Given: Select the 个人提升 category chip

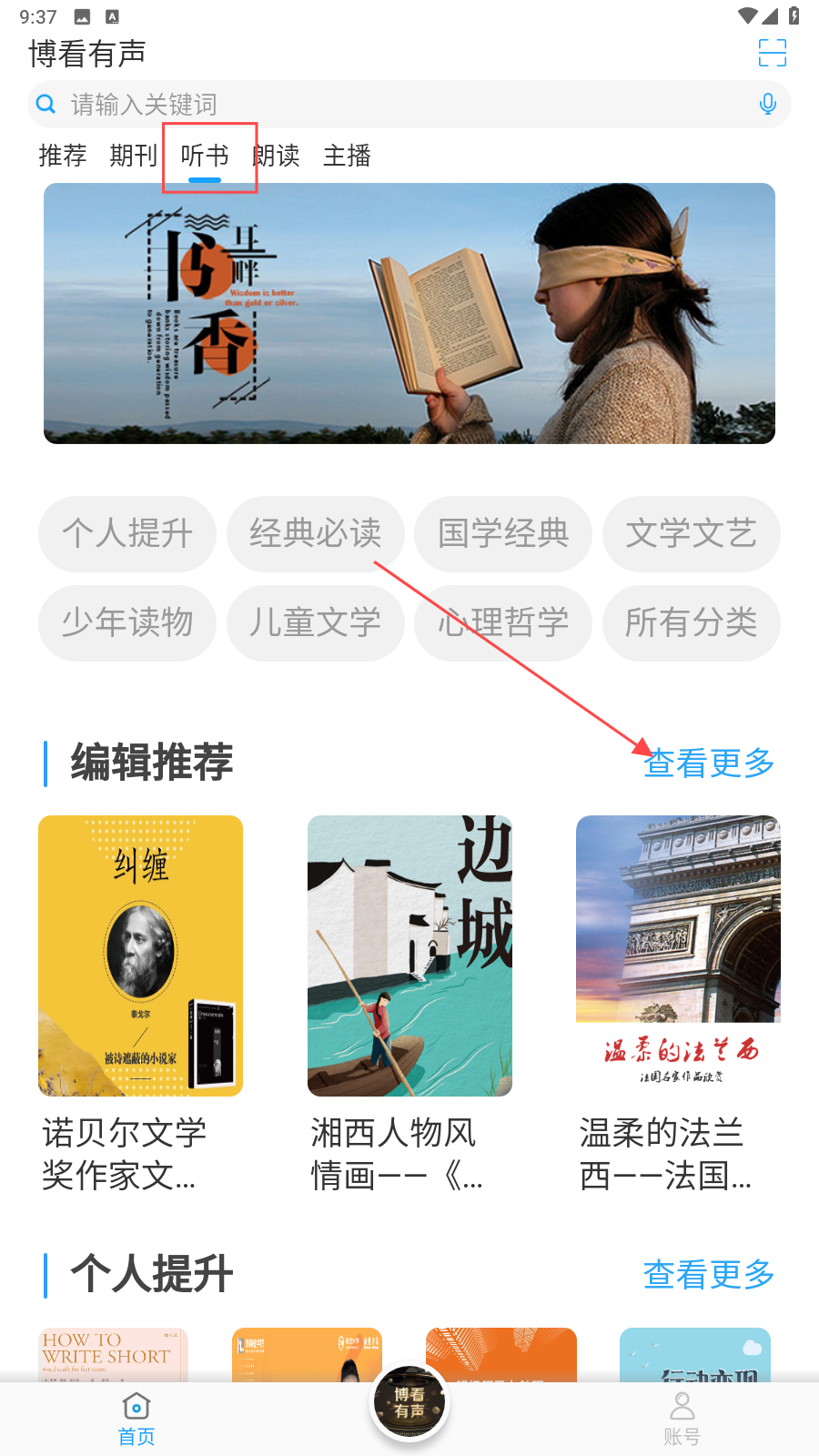Looking at the screenshot, I should [x=127, y=533].
